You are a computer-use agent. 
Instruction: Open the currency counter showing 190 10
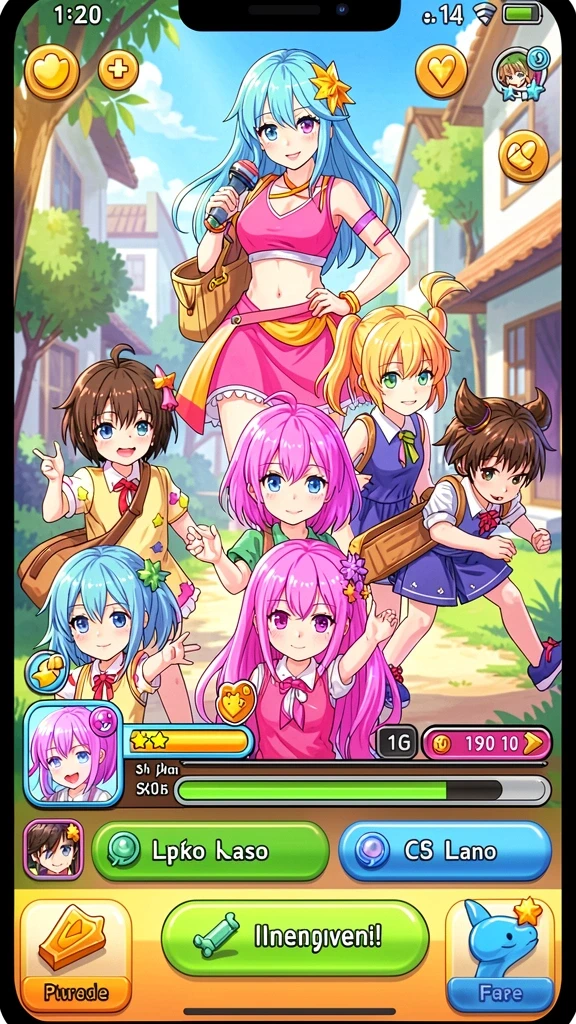point(487,743)
